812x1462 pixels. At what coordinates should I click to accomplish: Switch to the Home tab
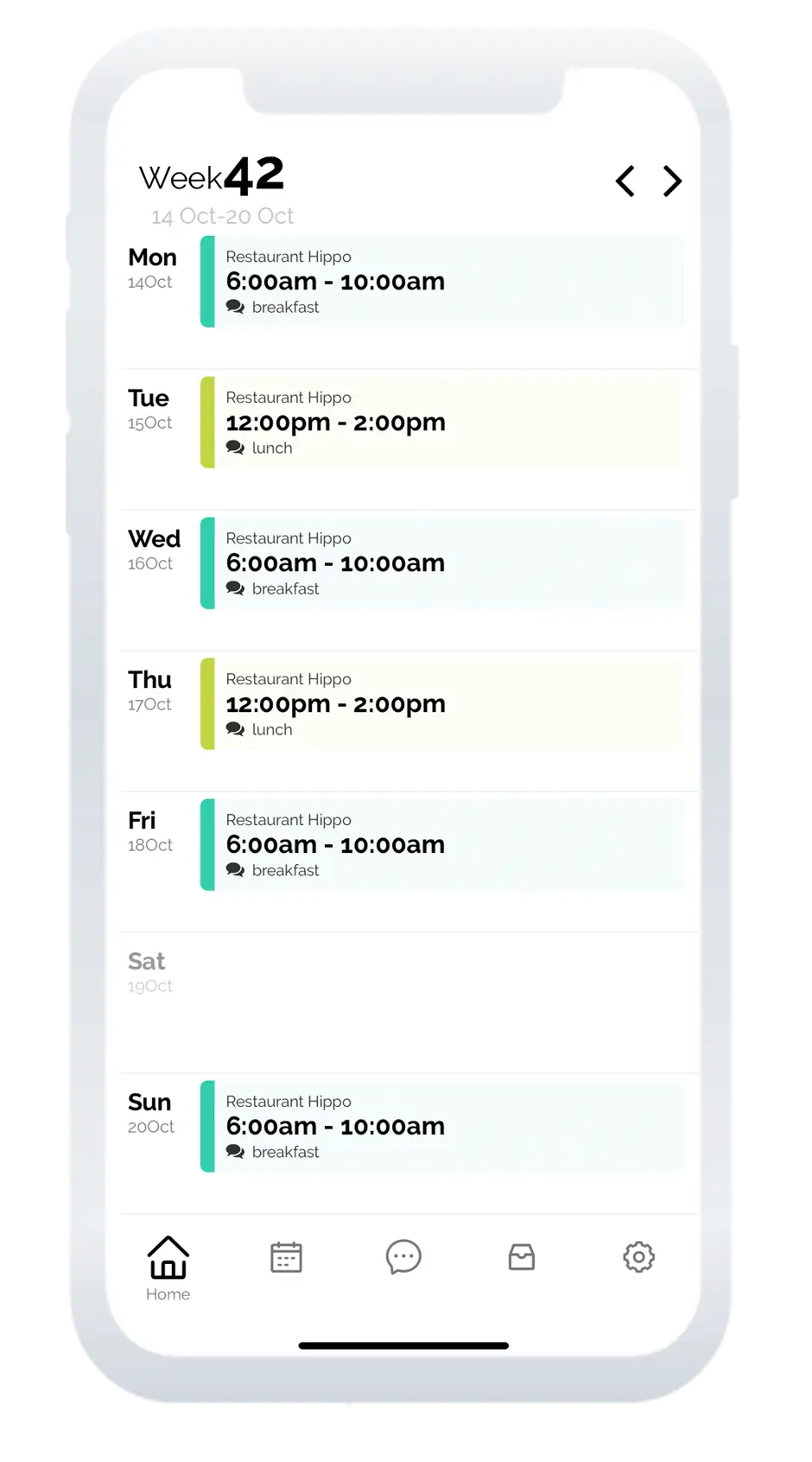168,1268
